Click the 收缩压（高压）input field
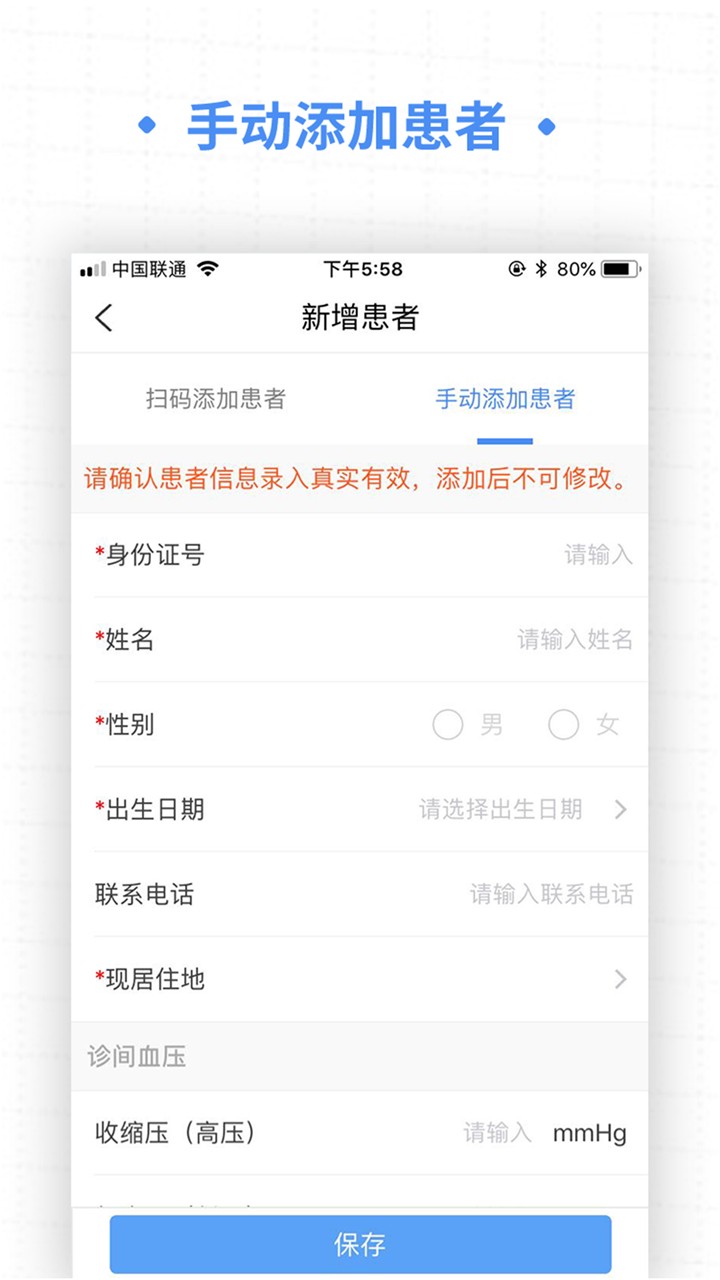This screenshot has height=1280, width=720. click(495, 1134)
